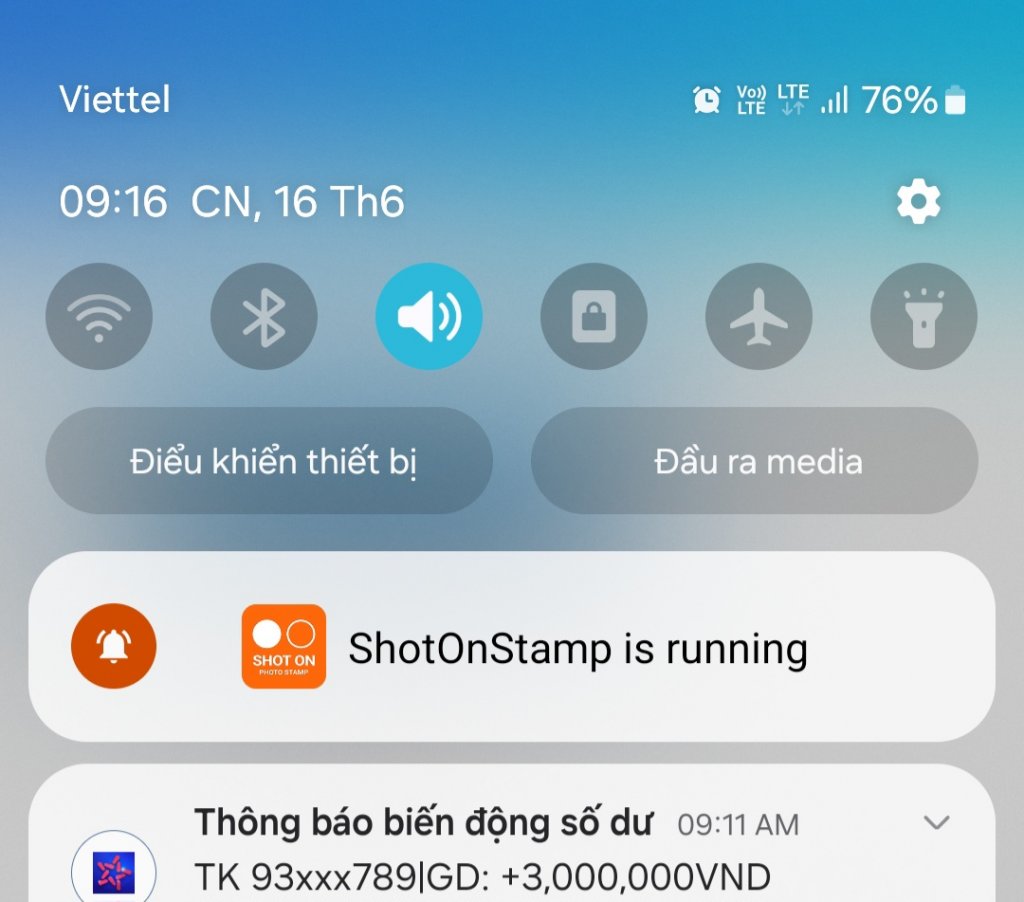Screen dimensions: 1024x902
Task: Toggle the sound mode
Action: coord(429,317)
